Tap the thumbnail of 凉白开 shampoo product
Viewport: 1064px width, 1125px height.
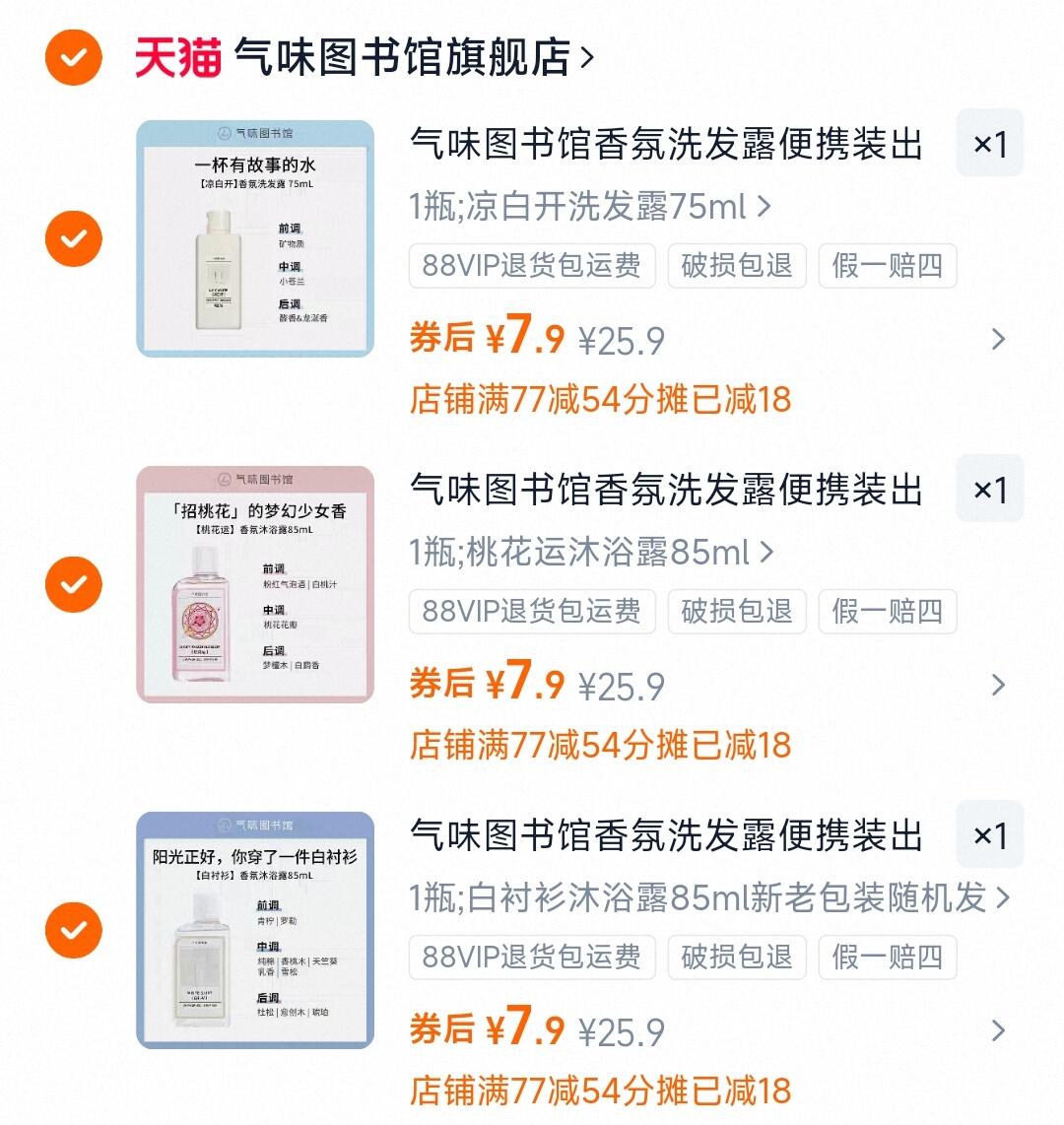point(255,238)
